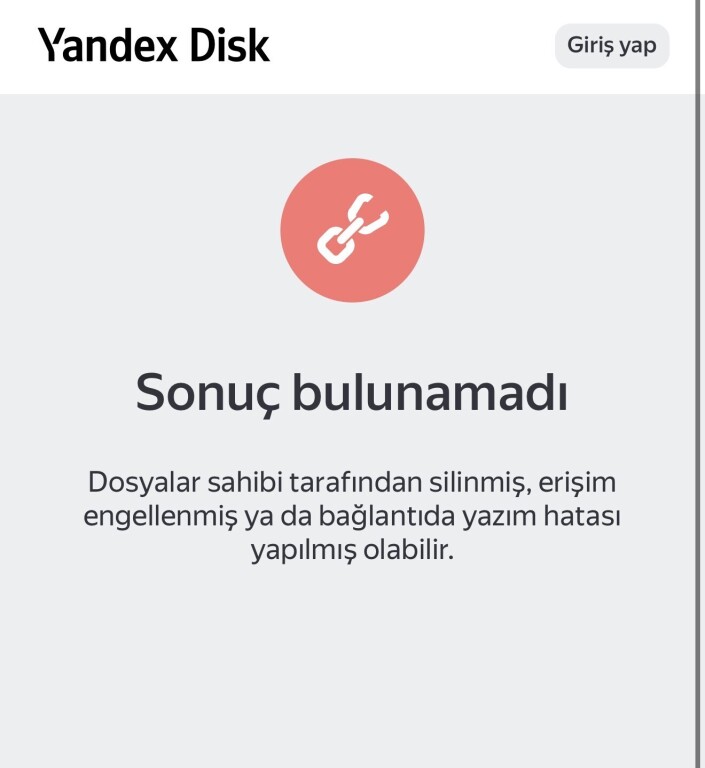The height and width of the screenshot is (768, 705).
Task: Open the Yandex Disk home link
Action: (x=154, y=46)
